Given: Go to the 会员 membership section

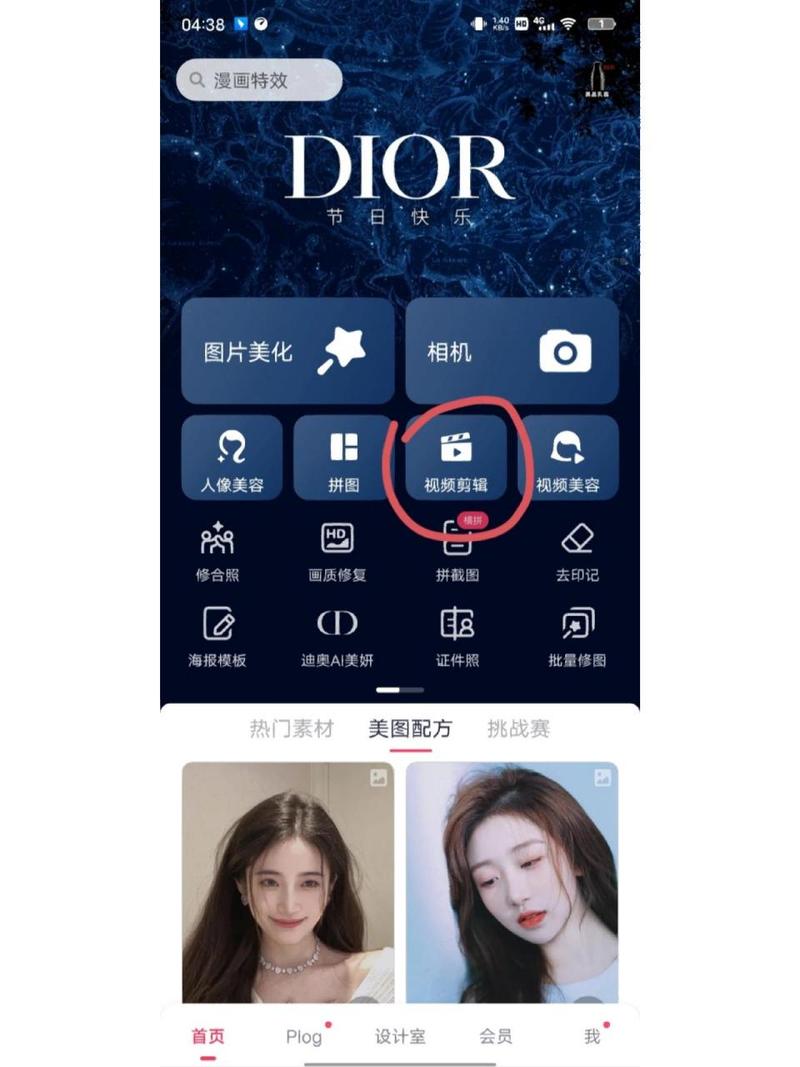Looking at the screenshot, I should 496,1038.
